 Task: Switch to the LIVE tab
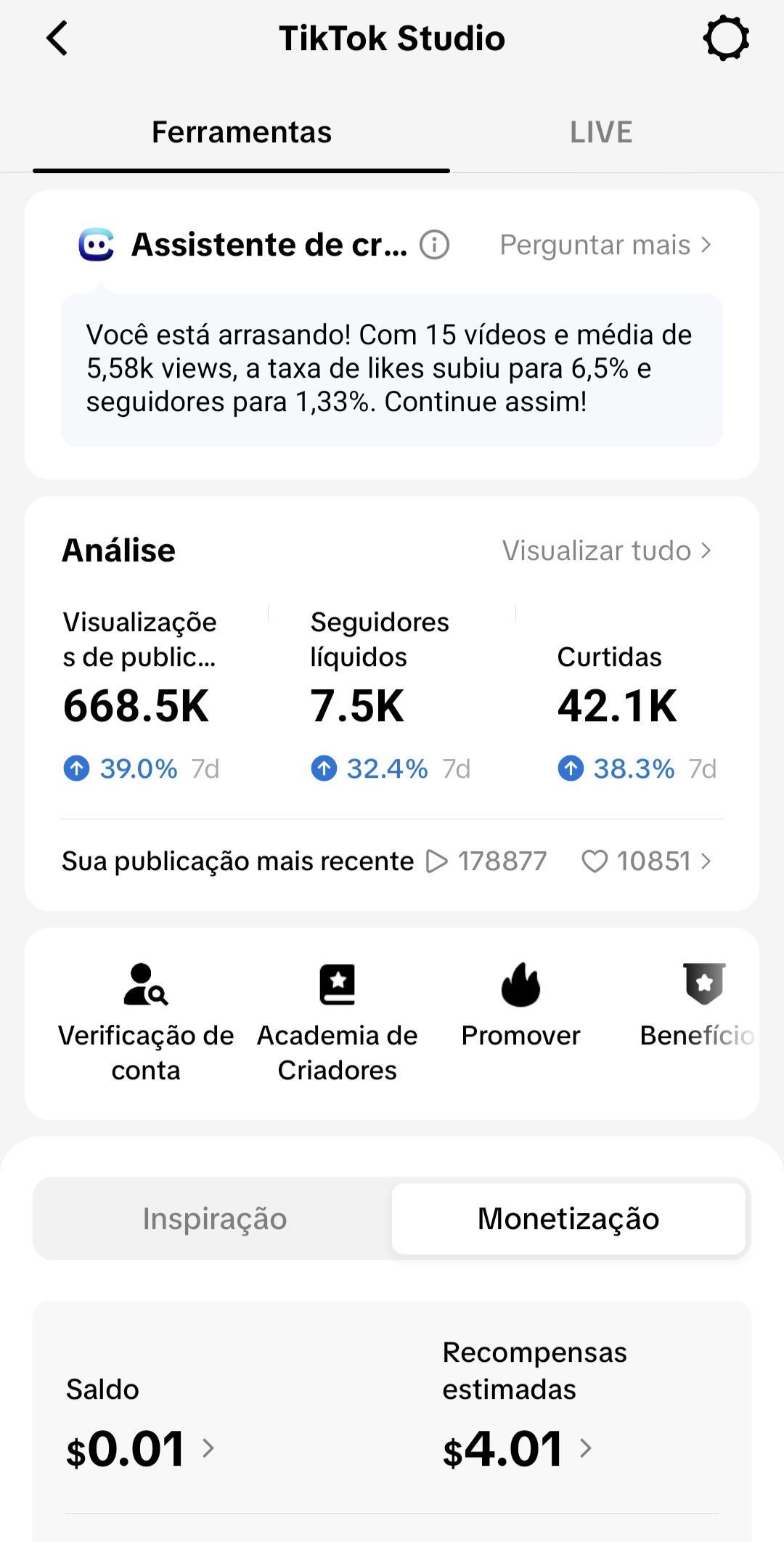[x=601, y=132]
